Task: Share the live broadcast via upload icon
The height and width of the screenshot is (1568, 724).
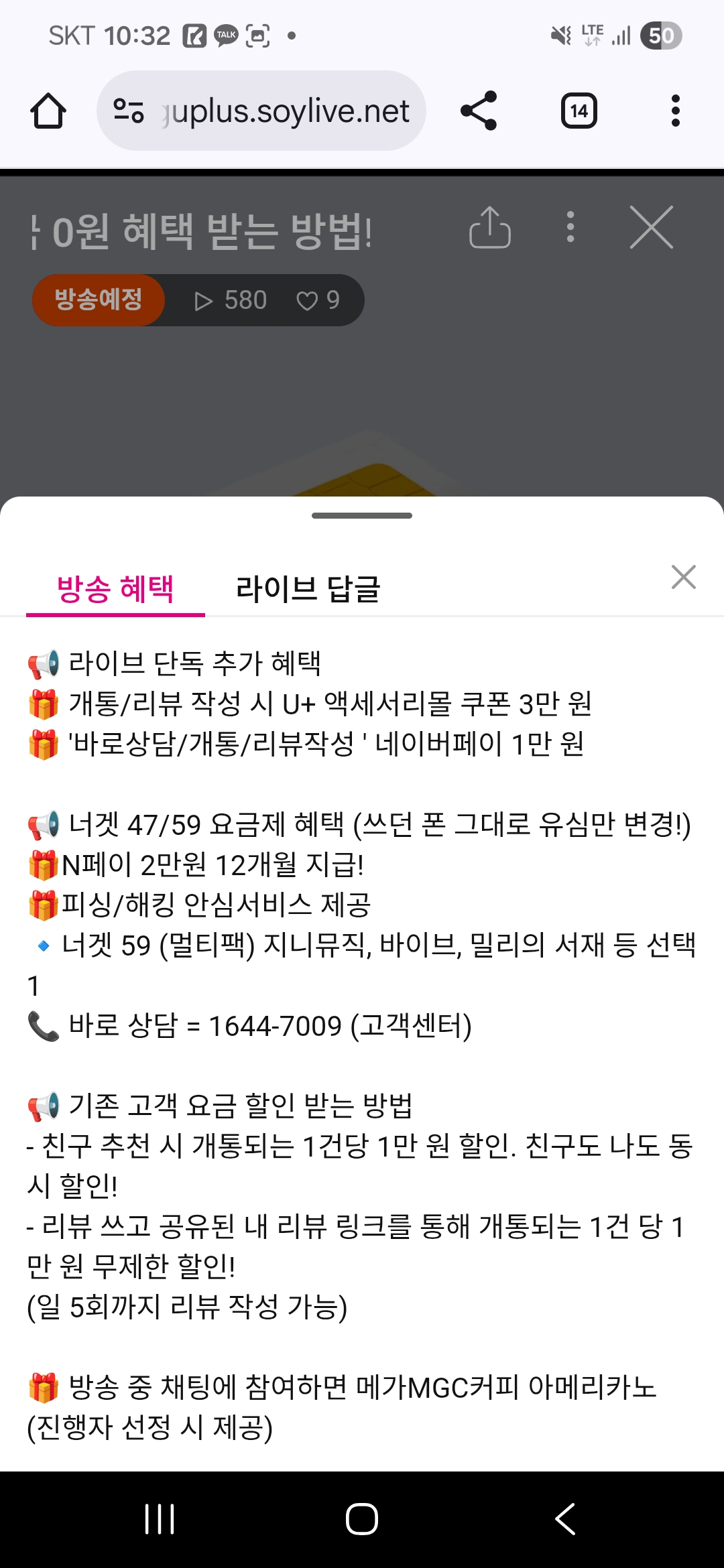Action: (x=489, y=228)
